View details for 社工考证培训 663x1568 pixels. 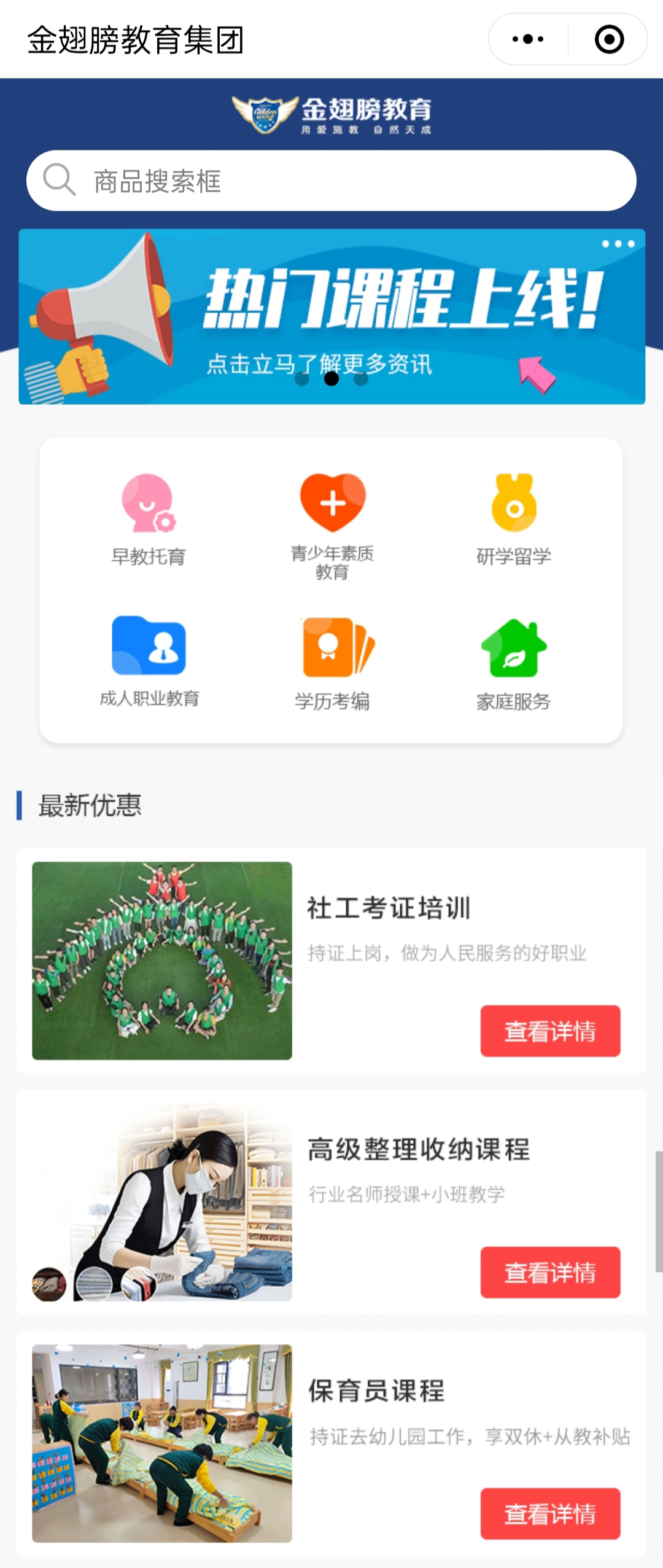pos(550,1031)
